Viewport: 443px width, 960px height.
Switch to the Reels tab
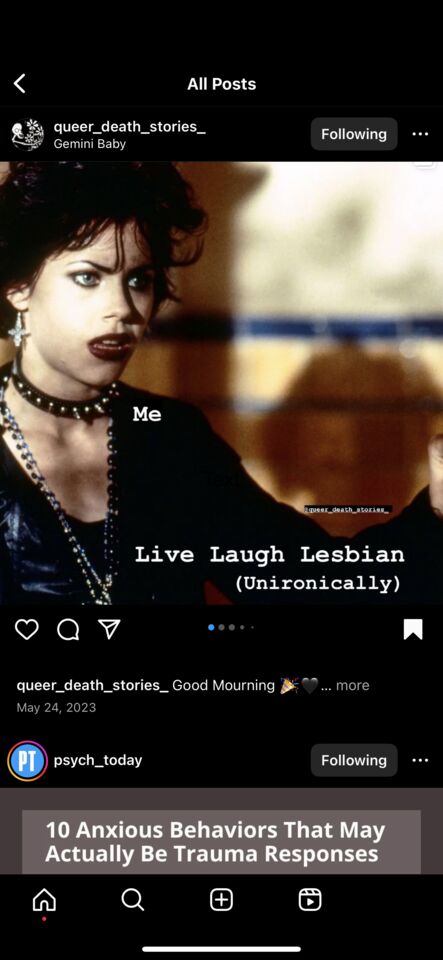point(310,900)
